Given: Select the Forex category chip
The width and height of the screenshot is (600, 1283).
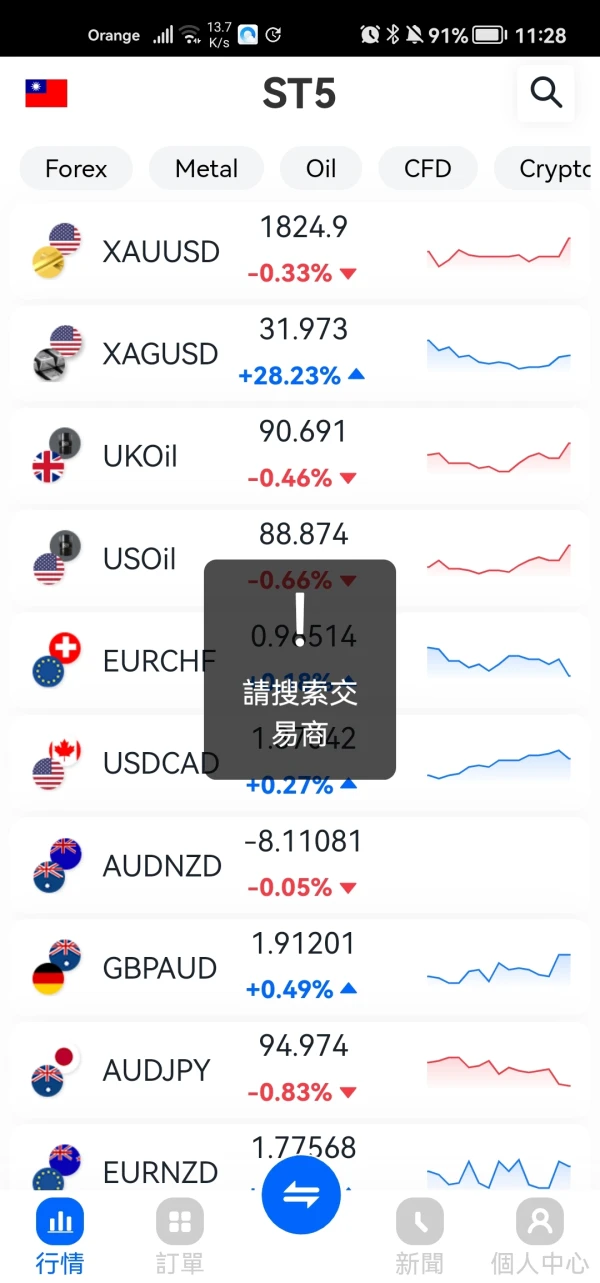Looking at the screenshot, I should (76, 169).
